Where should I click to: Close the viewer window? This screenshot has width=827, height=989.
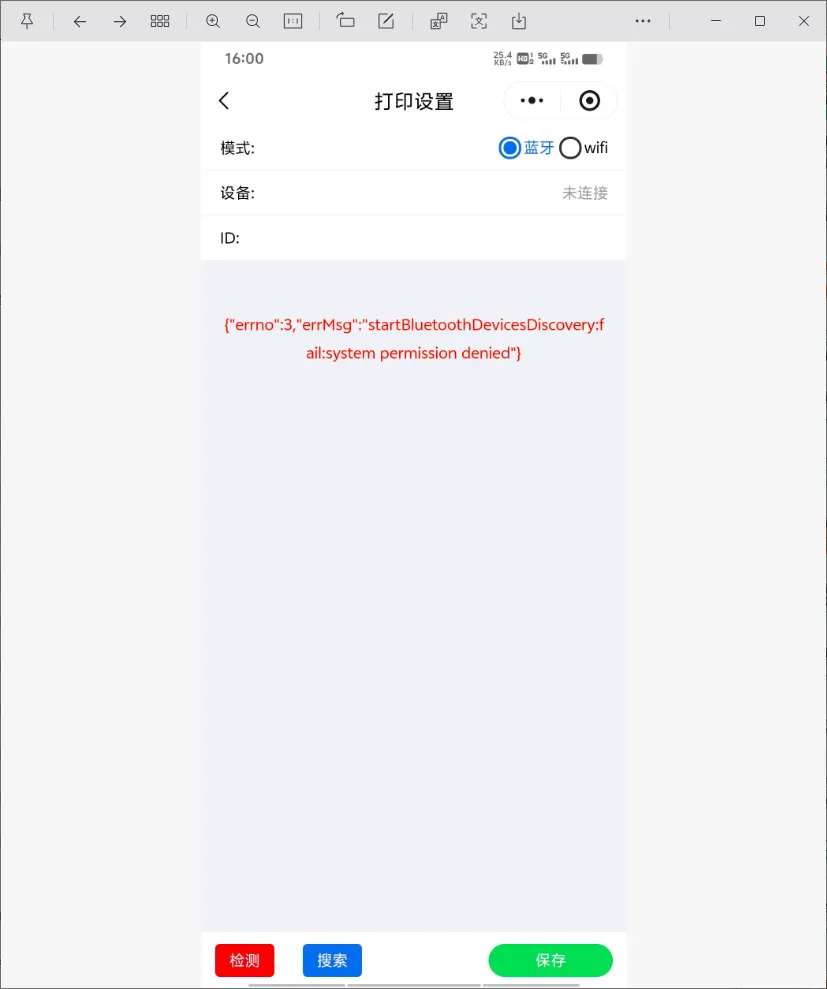804,21
